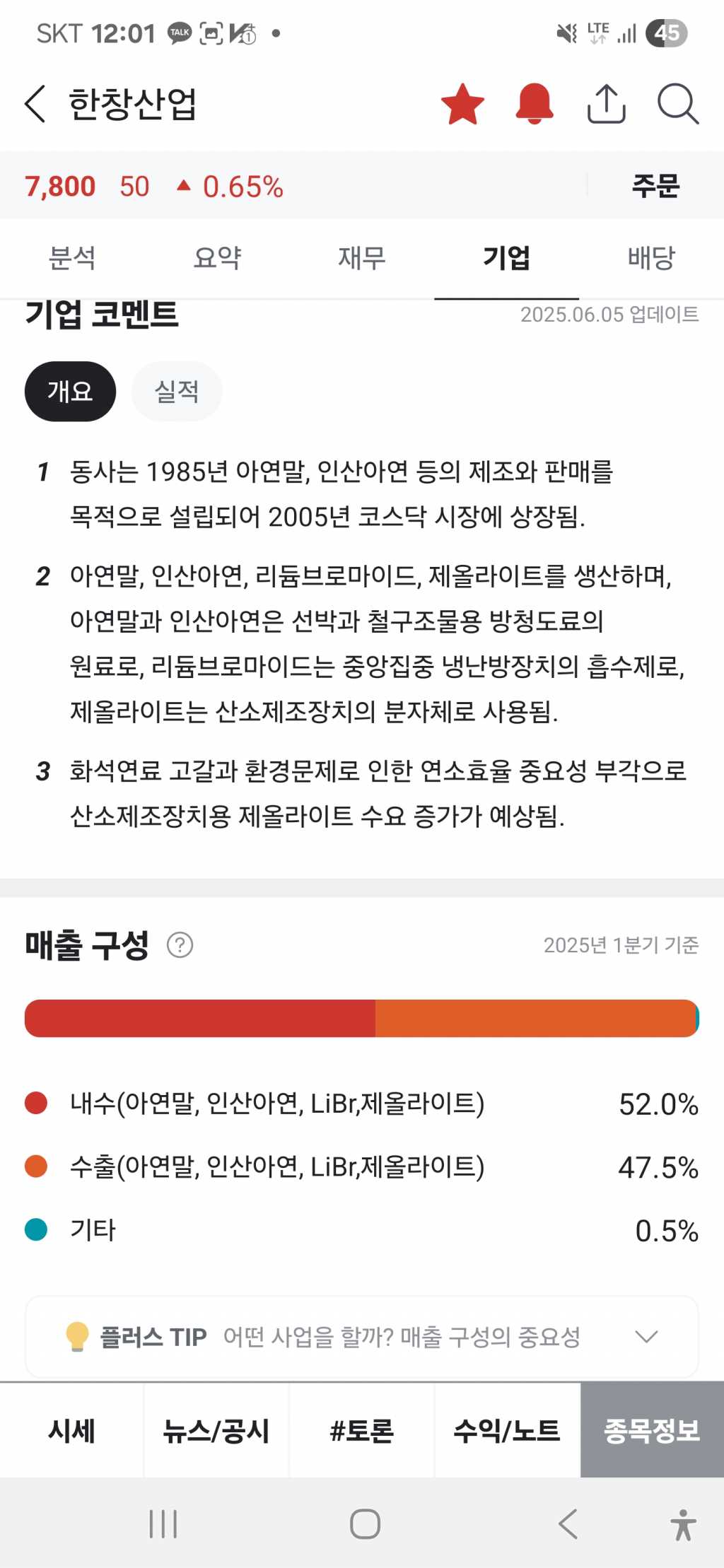Open the 수익/노트 bottom tab

(x=506, y=1430)
